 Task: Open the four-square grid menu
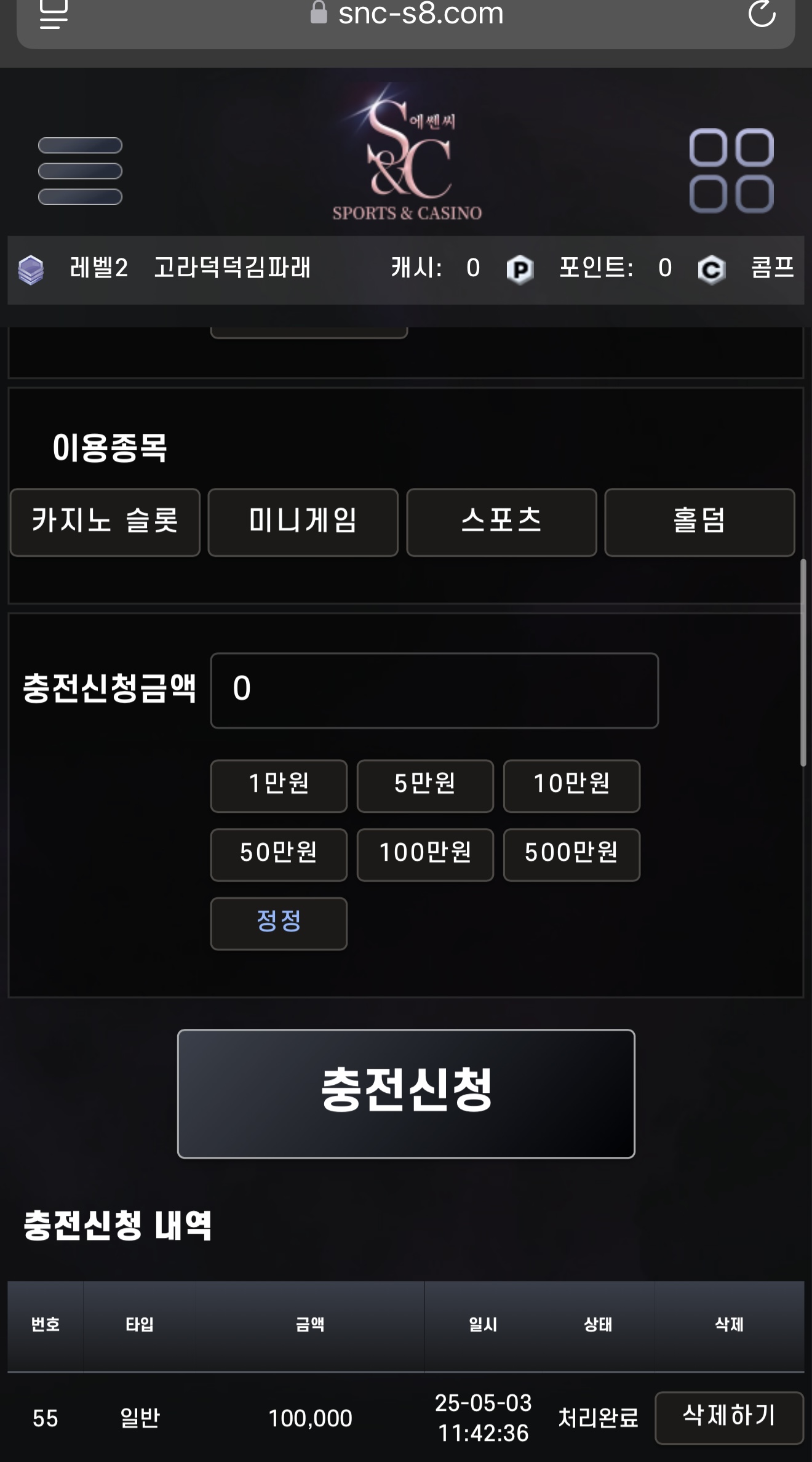731,170
